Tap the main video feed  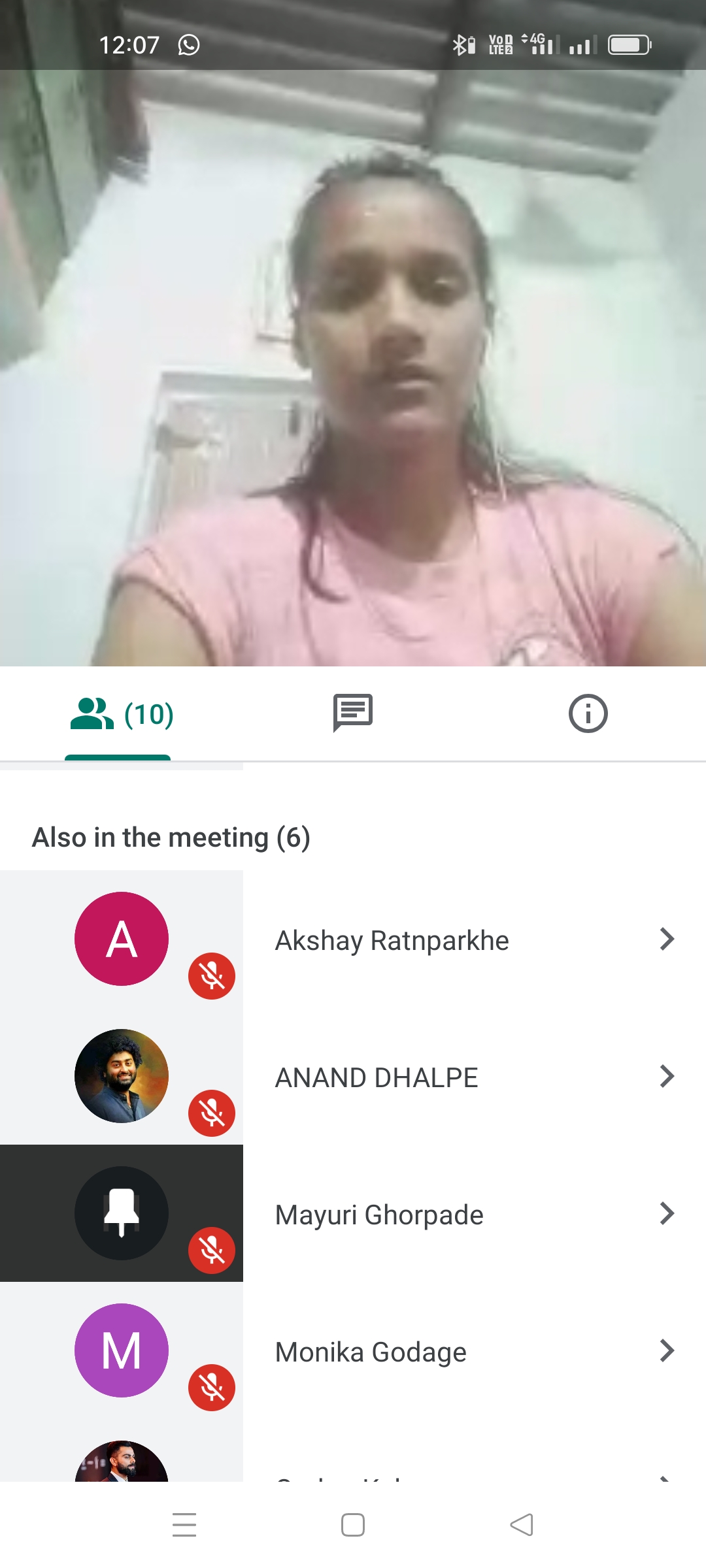[353, 366]
